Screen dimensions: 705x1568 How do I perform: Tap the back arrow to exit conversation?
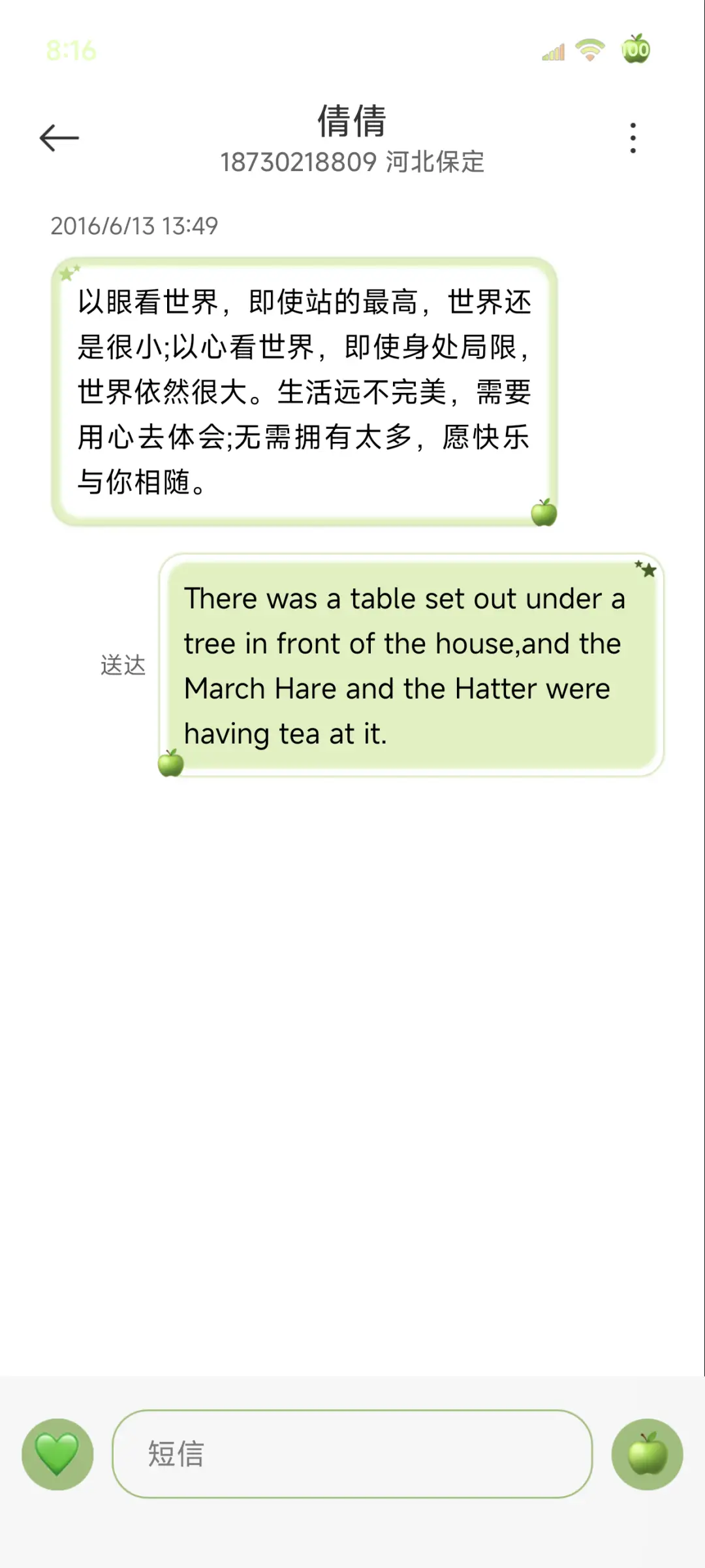pyautogui.click(x=58, y=137)
